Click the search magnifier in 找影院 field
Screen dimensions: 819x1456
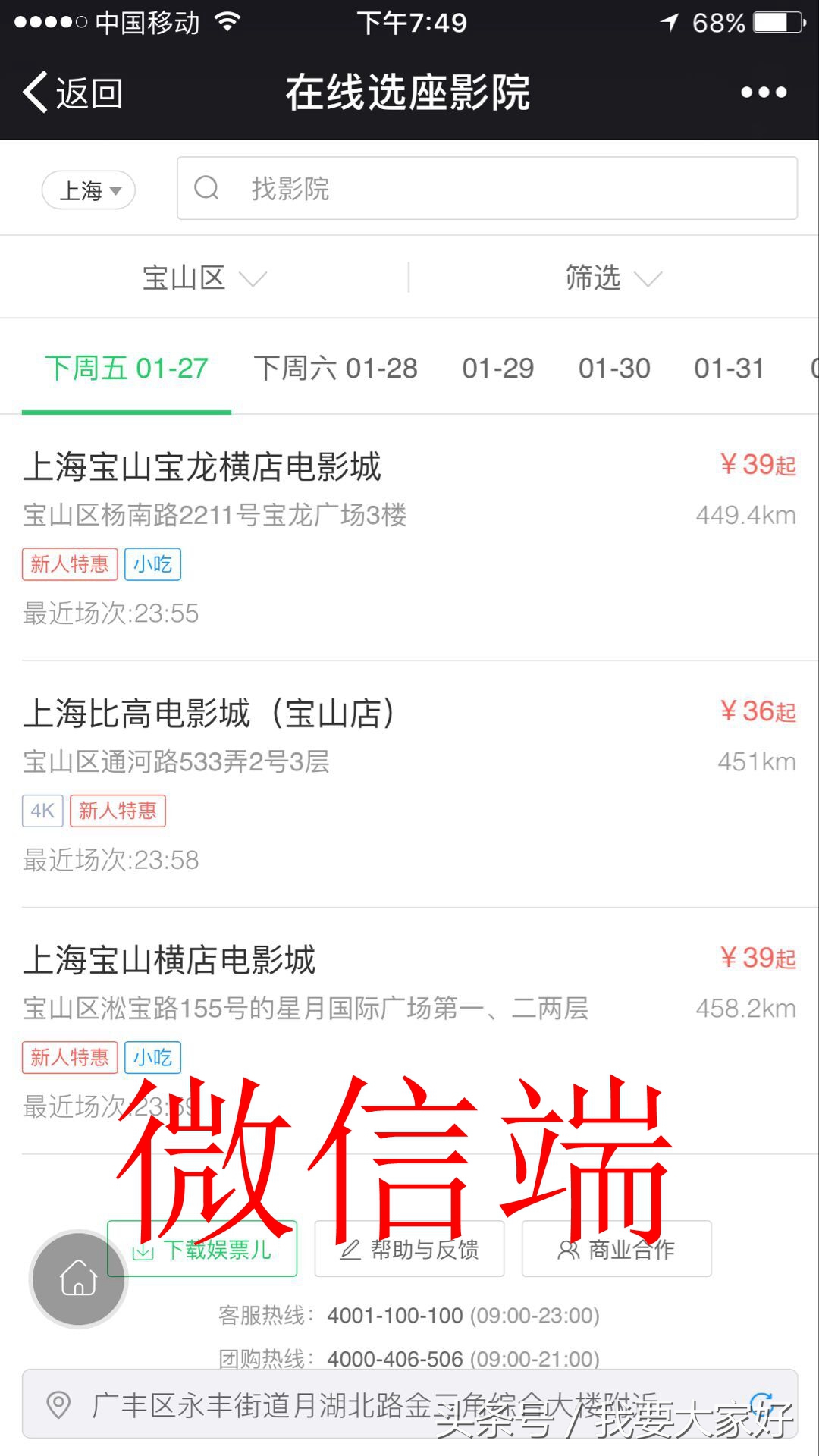click(x=206, y=188)
